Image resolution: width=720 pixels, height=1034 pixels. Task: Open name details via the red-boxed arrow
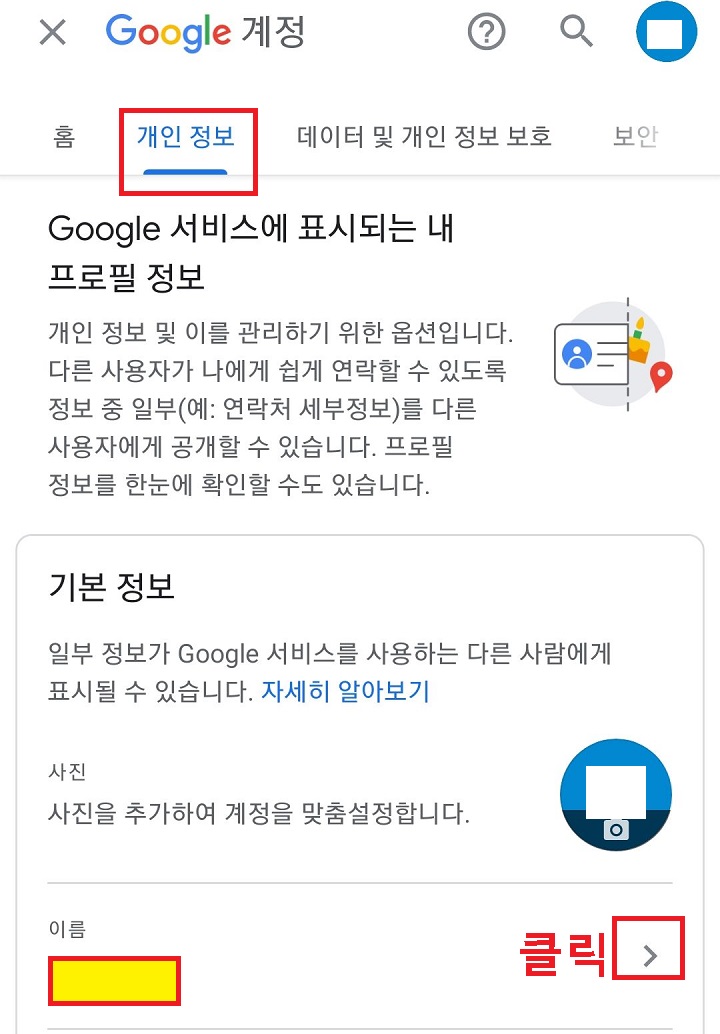click(651, 954)
